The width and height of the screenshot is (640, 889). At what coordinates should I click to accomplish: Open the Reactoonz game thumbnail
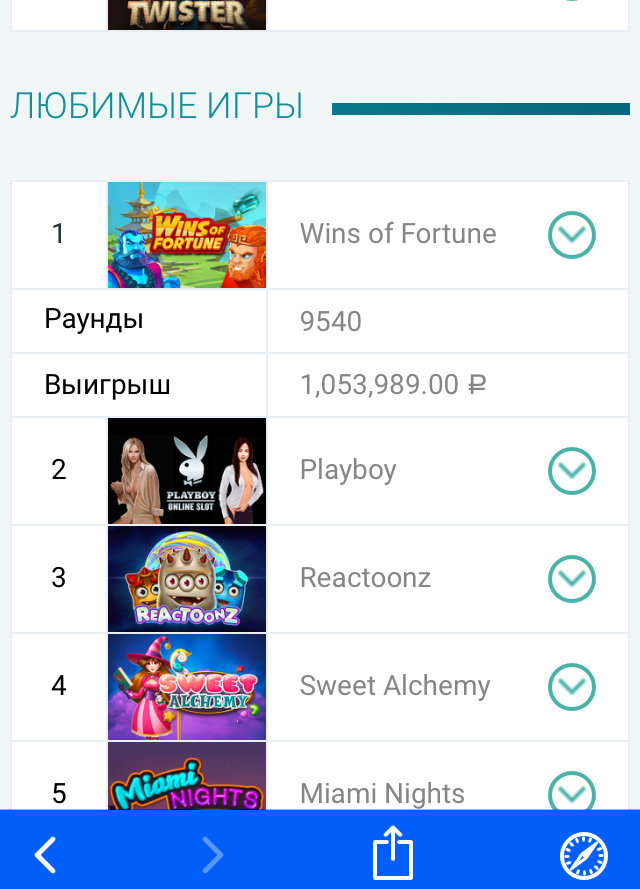click(187, 579)
